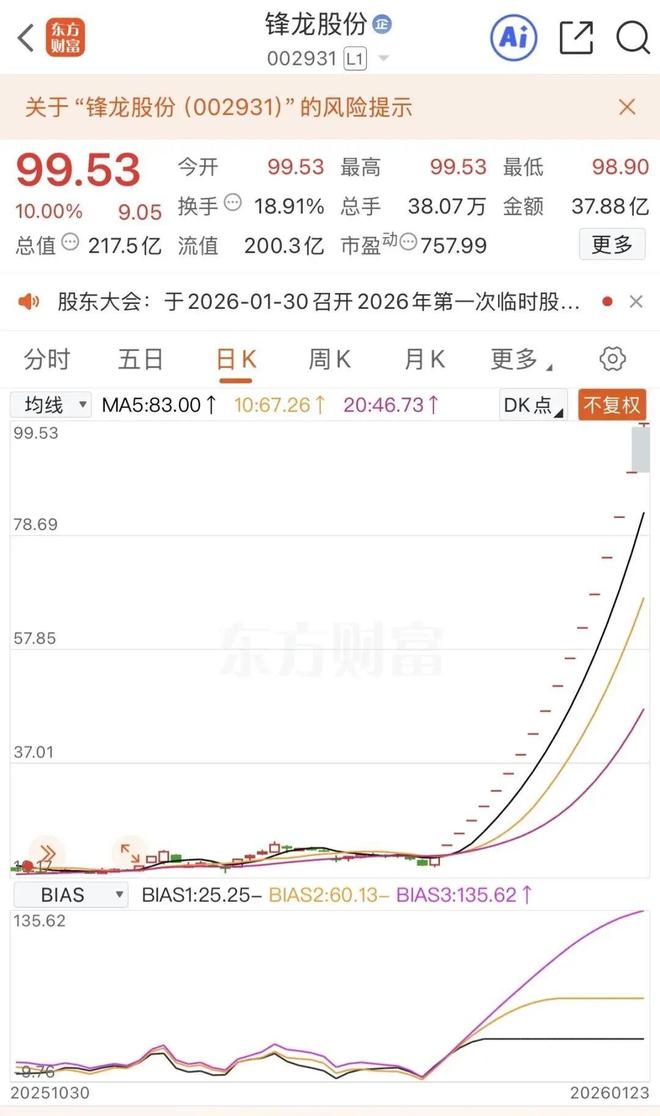Viewport: 660px width, 1116px height.
Task: Share this stock page
Action: click(576, 38)
